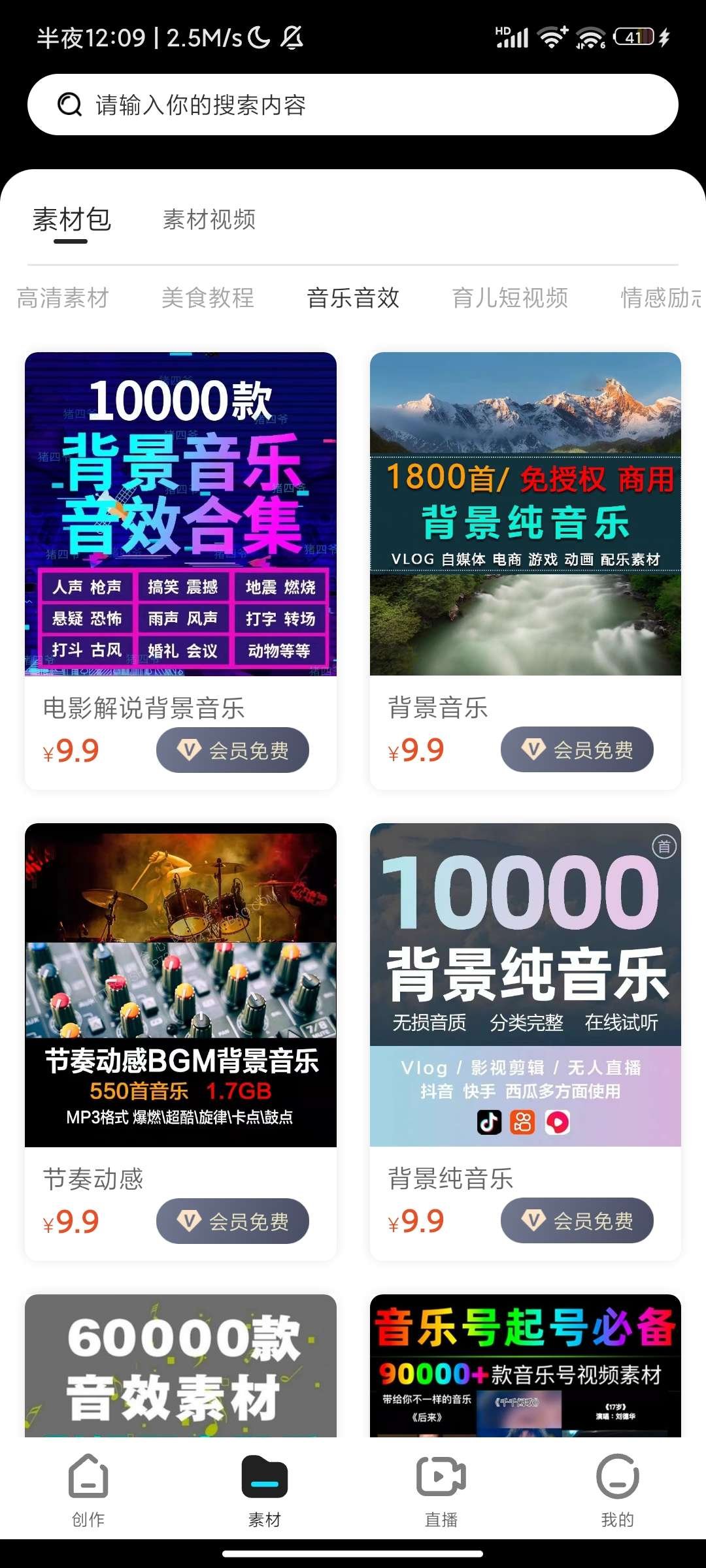
Task: Choose the 美食教程 category
Action: tap(207, 298)
